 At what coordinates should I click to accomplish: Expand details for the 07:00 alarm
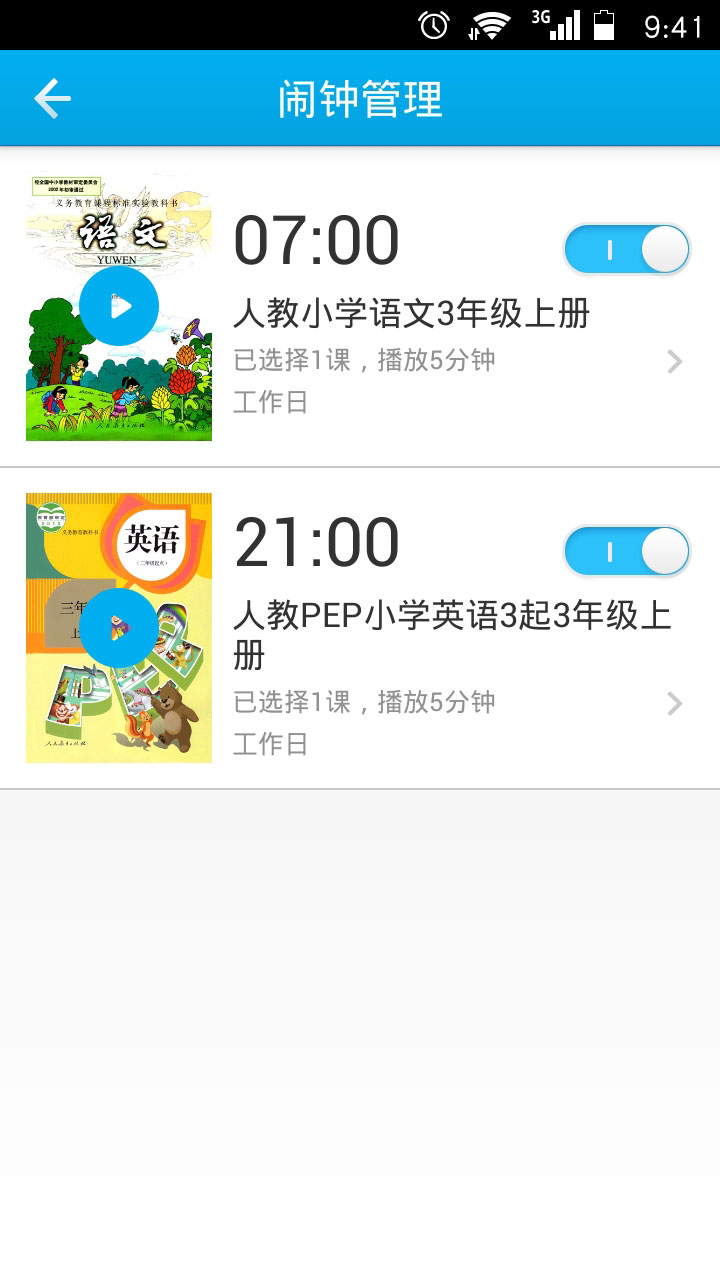click(x=673, y=361)
